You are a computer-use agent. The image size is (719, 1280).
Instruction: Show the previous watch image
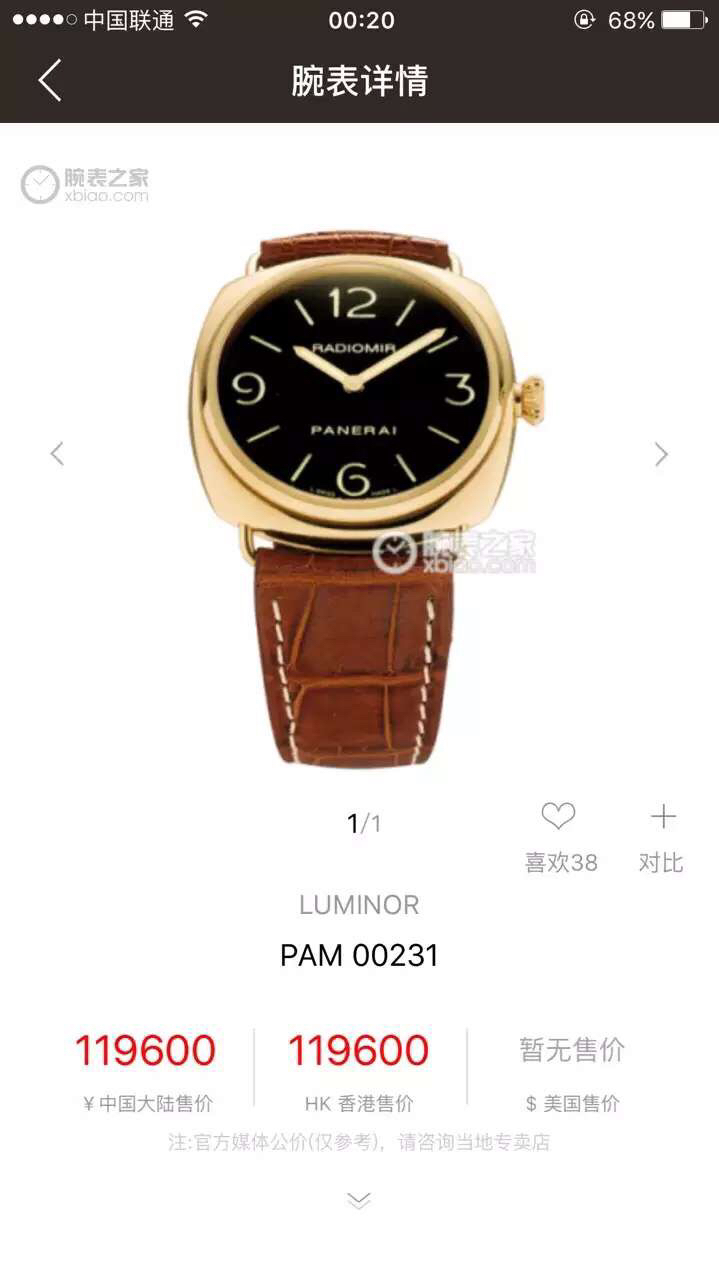click(57, 454)
